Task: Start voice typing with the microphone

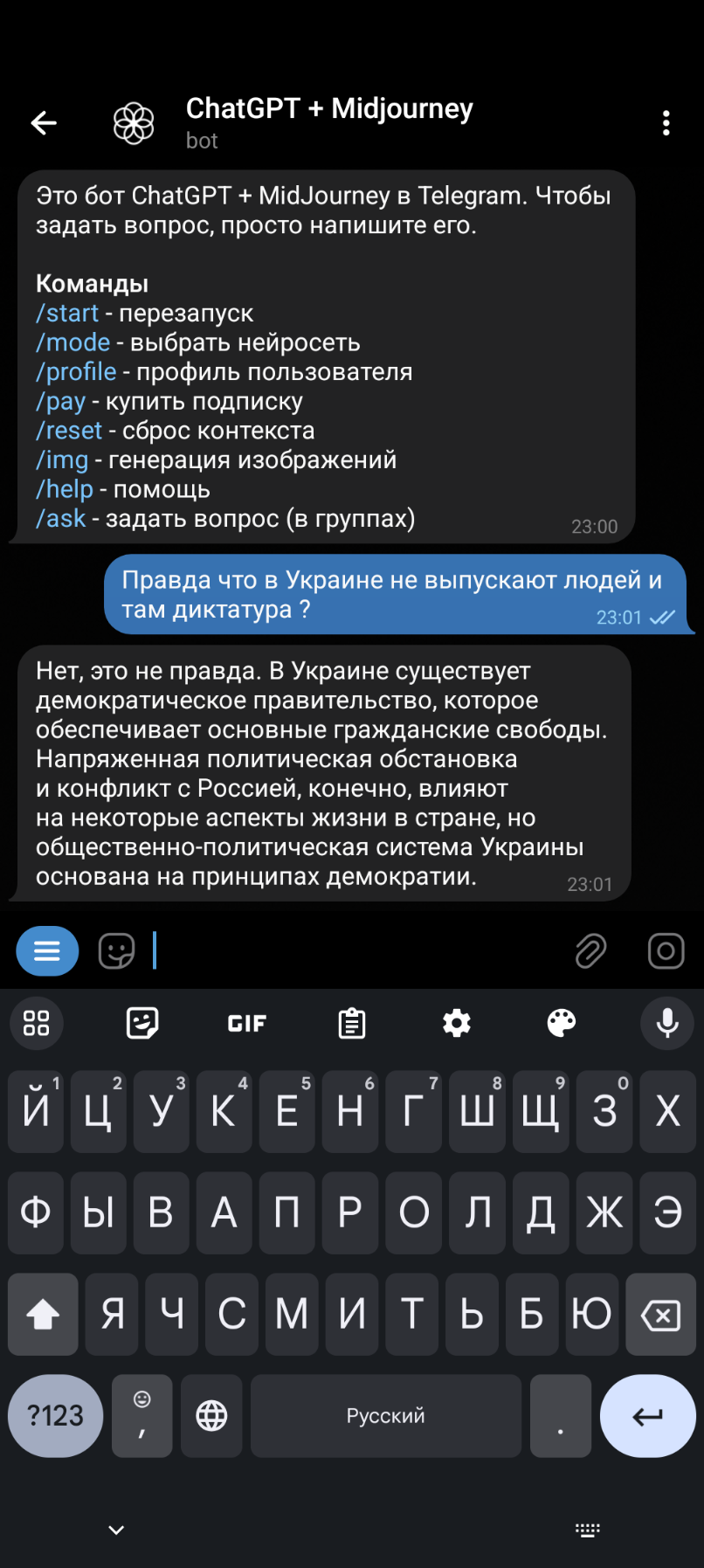Action: coord(667,1023)
